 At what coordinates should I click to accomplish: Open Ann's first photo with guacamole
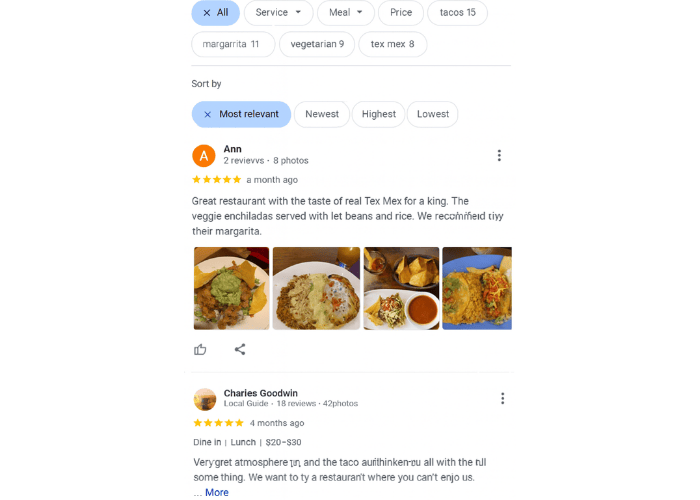231,288
